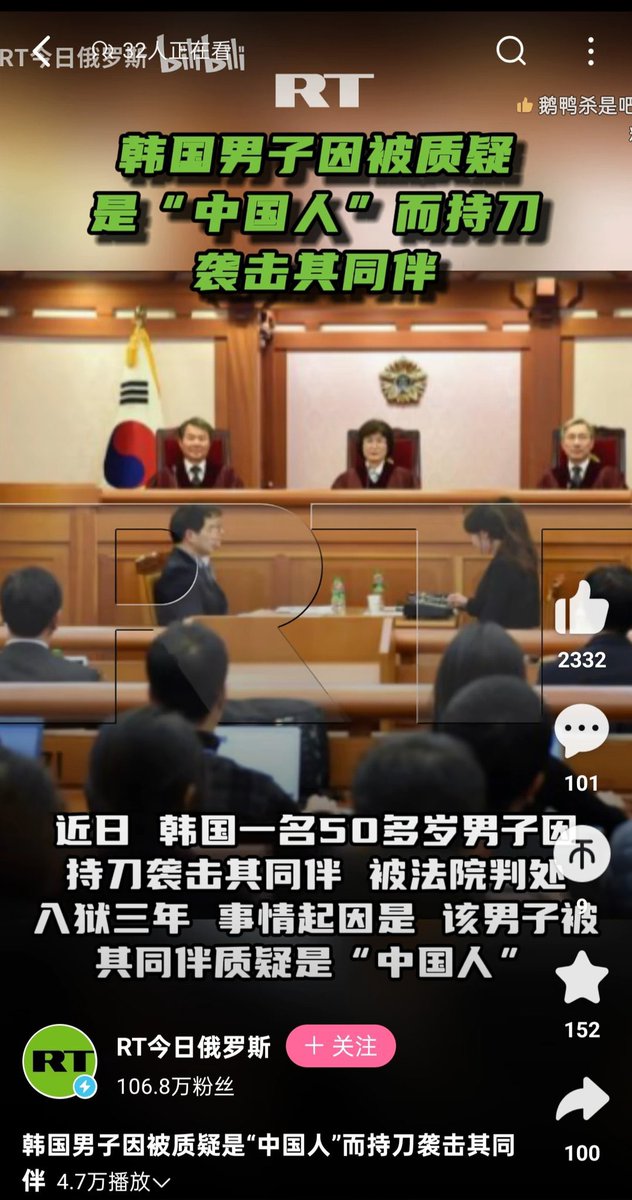Screen dimensions: 632x1200
Task: Open the RT今日俄罗斯 profile avatar
Action: [x=60, y=1062]
